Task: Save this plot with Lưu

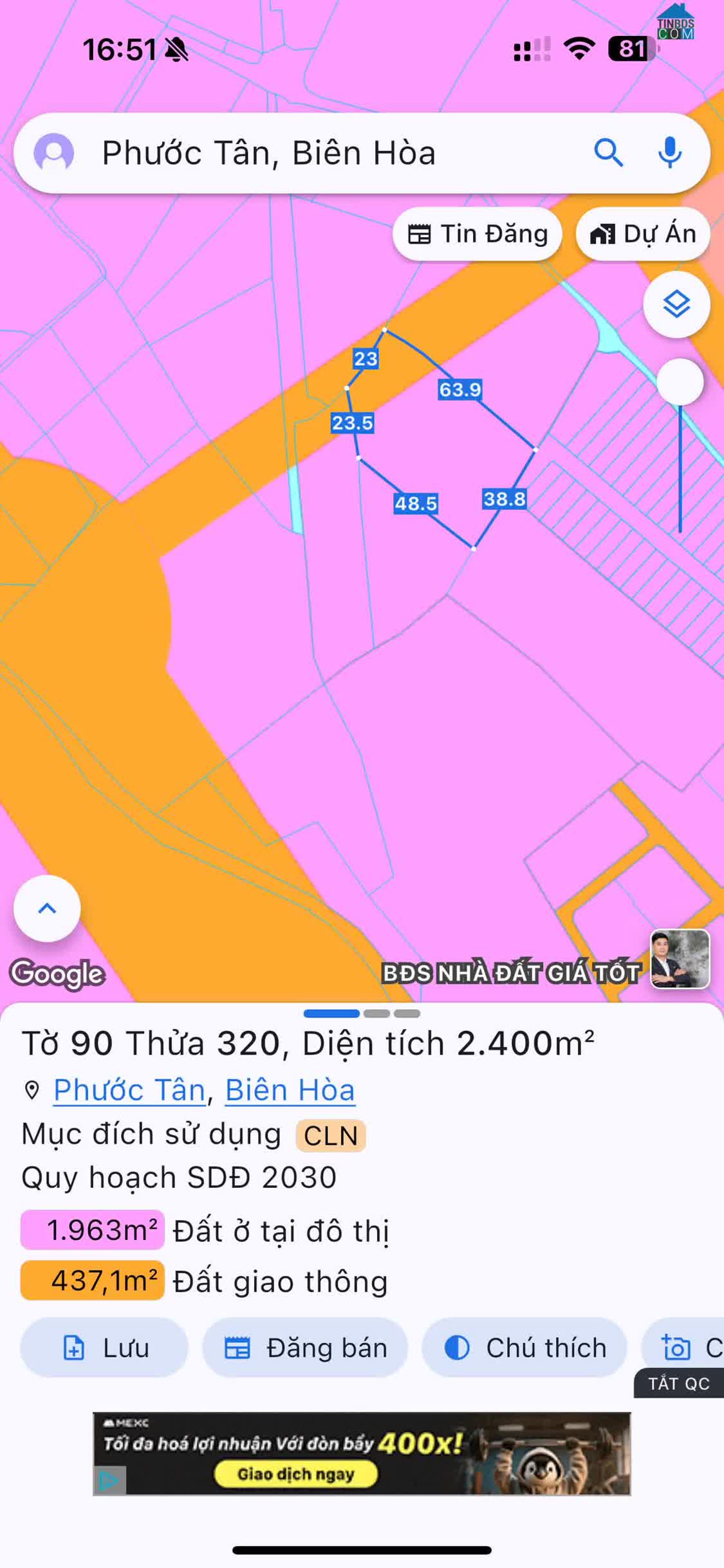Action: (104, 1347)
